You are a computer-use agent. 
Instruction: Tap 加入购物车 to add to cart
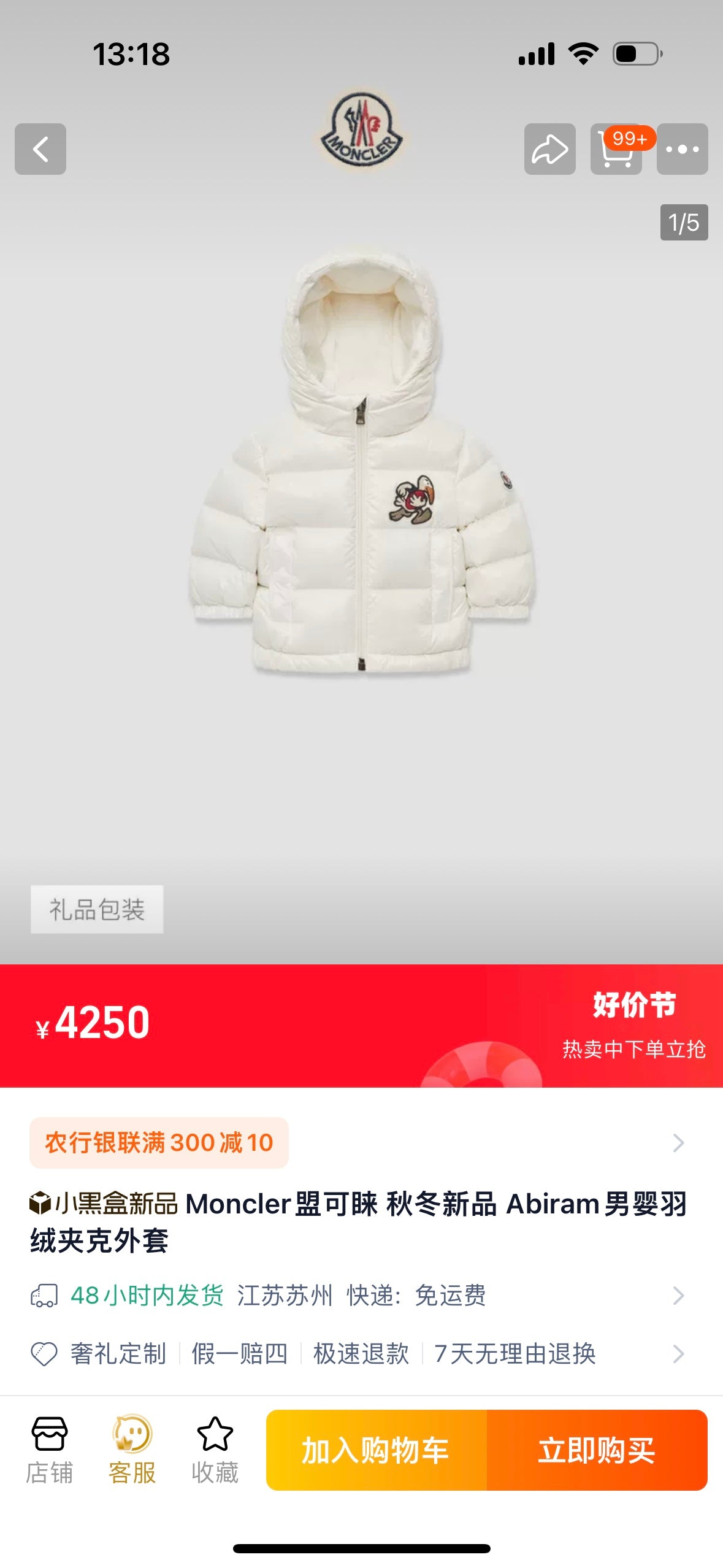coord(376,1450)
